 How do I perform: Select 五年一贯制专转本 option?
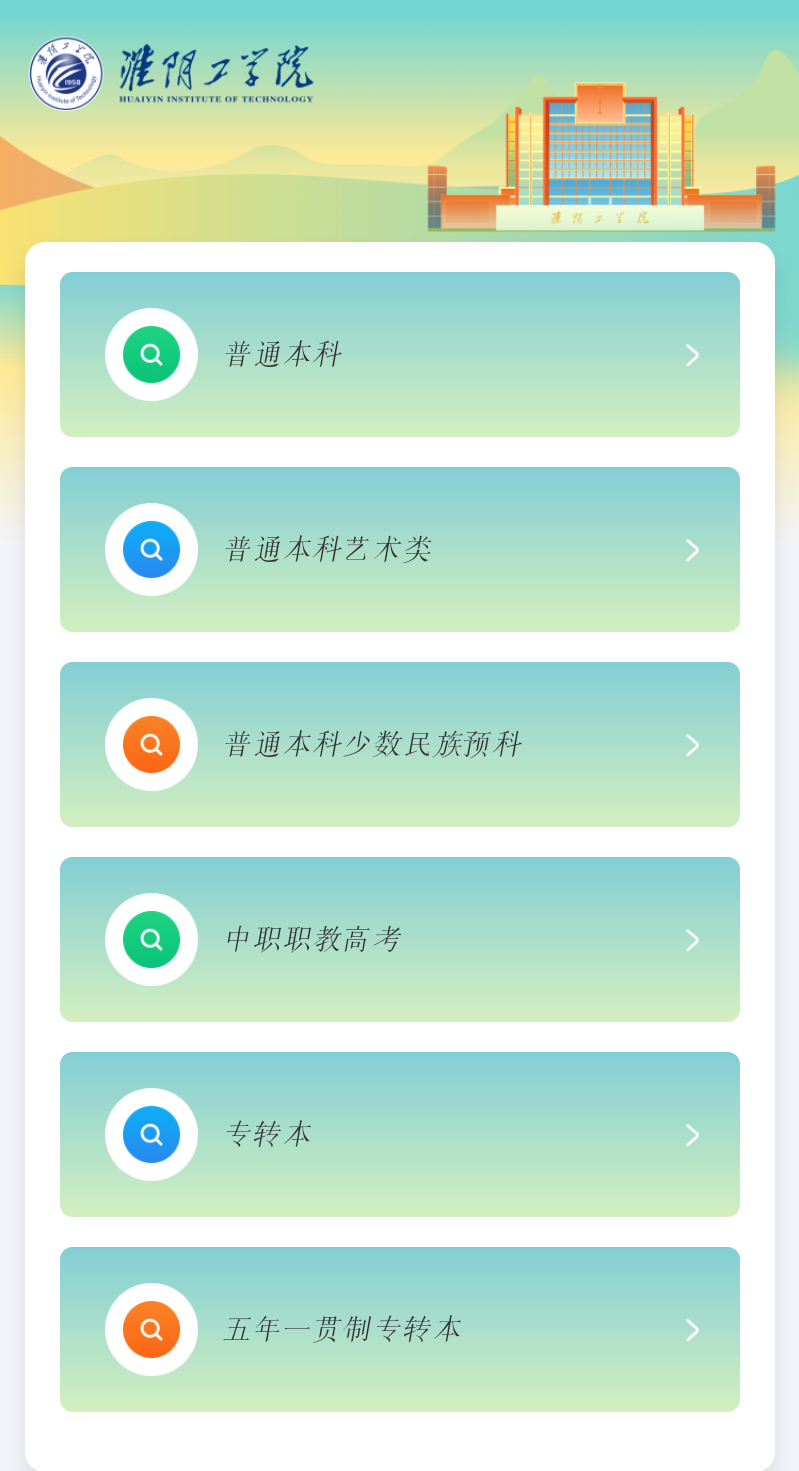[399, 1329]
